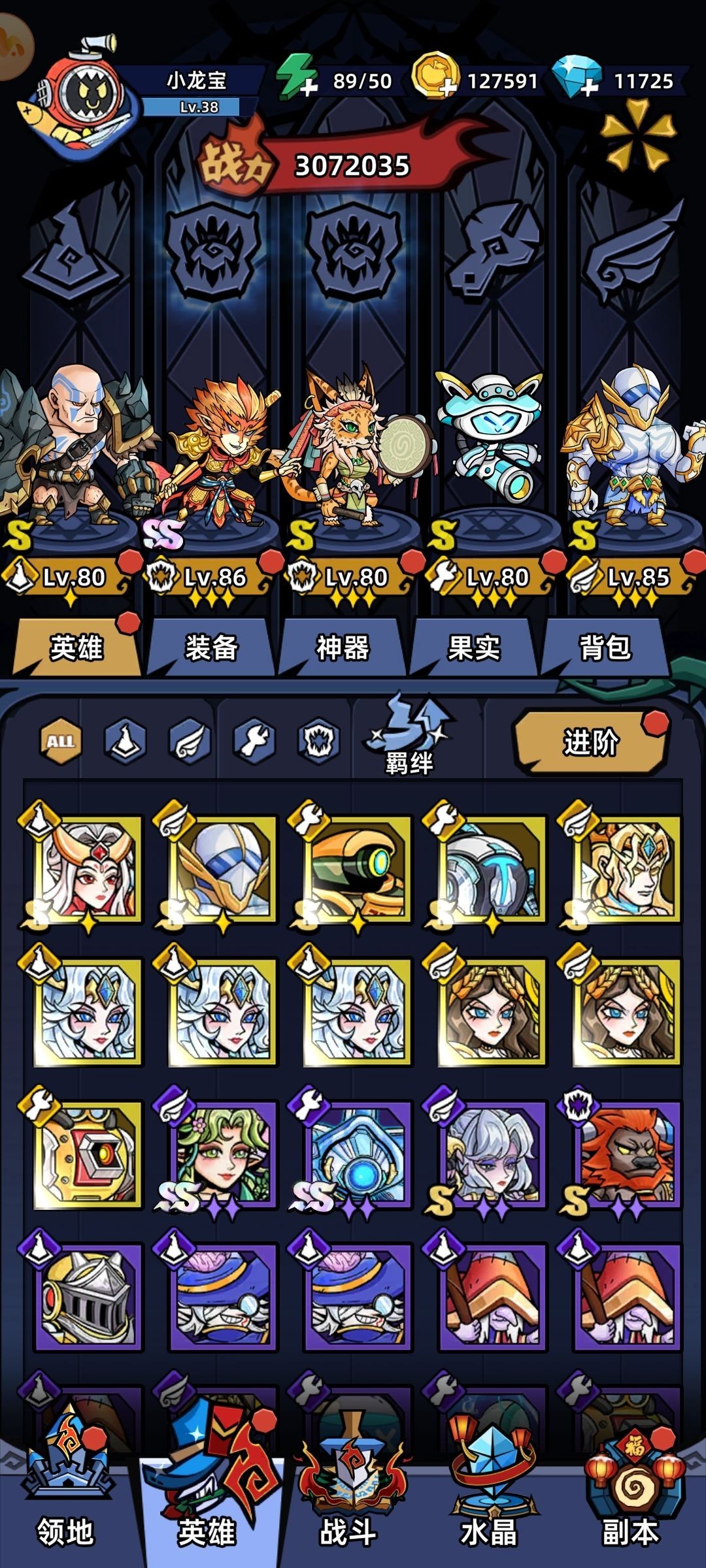Add more energy with the plus icon
Screen dimensions: 706x1568
pos(309,87)
